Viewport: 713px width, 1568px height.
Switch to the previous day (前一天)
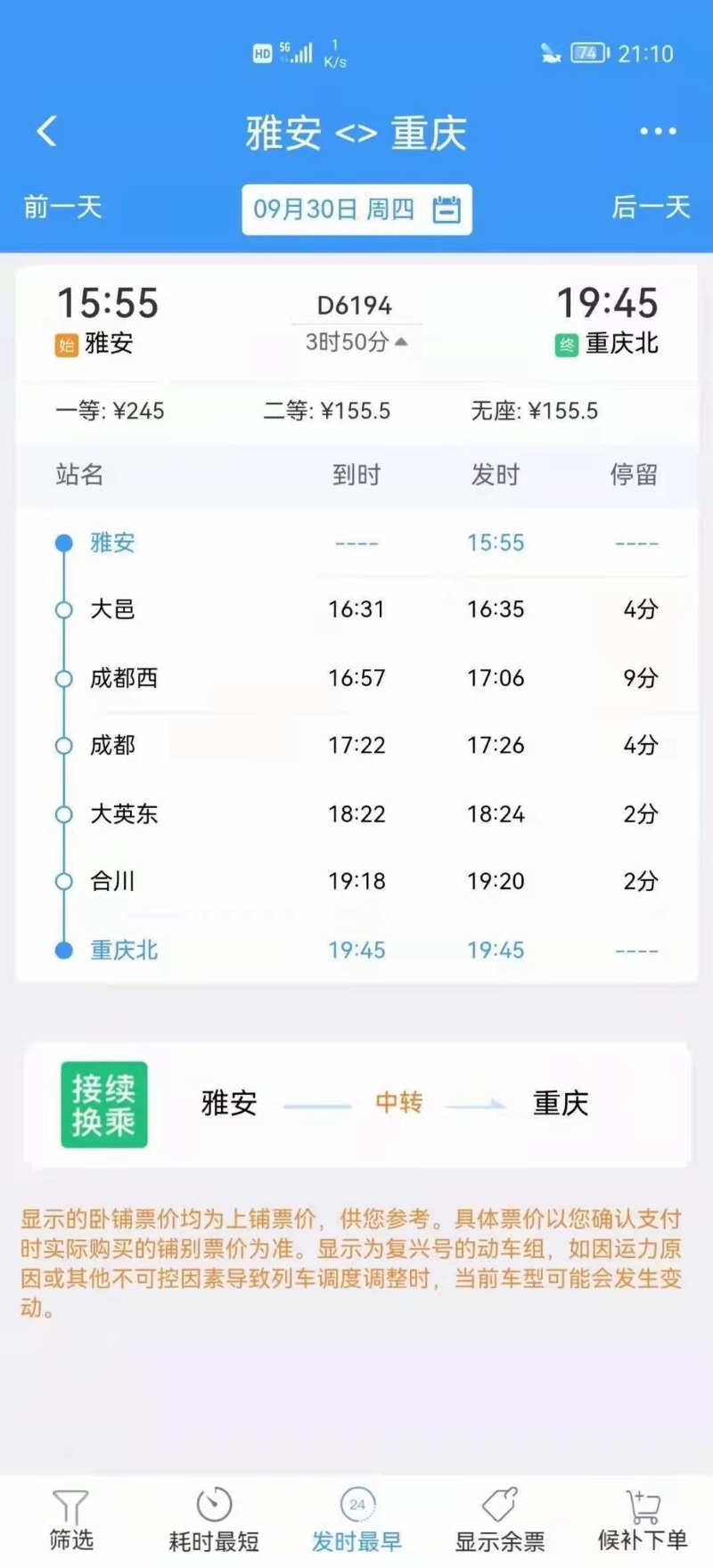pyautogui.click(x=63, y=208)
